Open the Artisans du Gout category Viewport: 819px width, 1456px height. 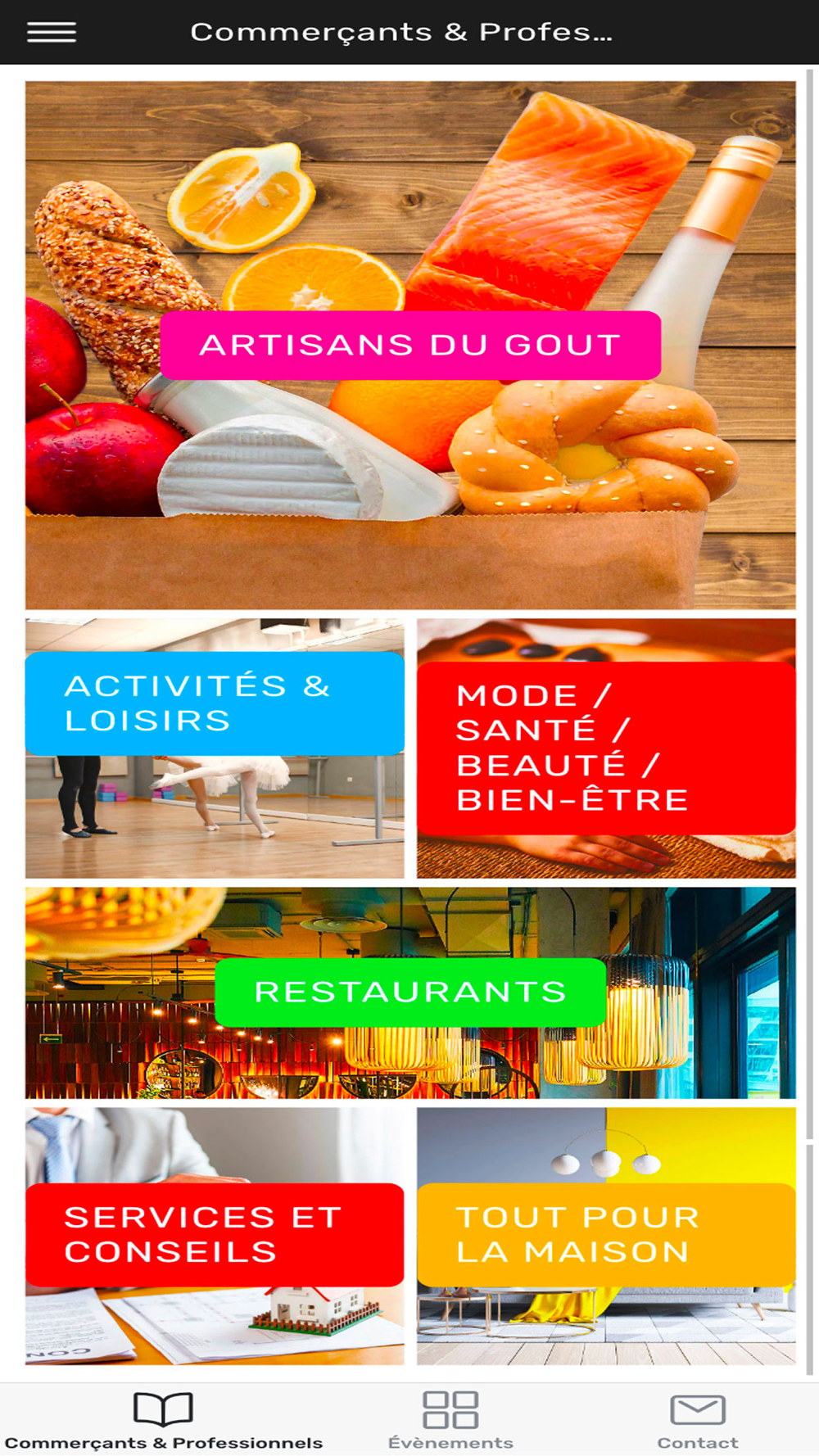[410, 346]
